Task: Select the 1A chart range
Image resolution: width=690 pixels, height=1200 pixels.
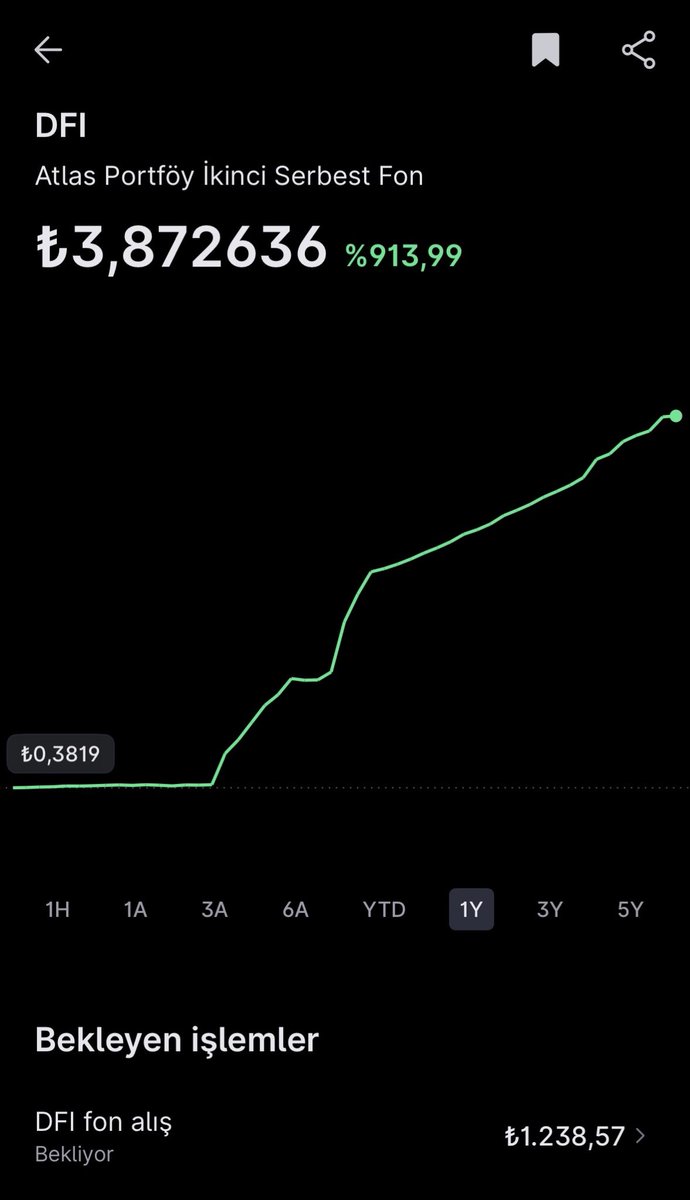Action: [x=135, y=910]
